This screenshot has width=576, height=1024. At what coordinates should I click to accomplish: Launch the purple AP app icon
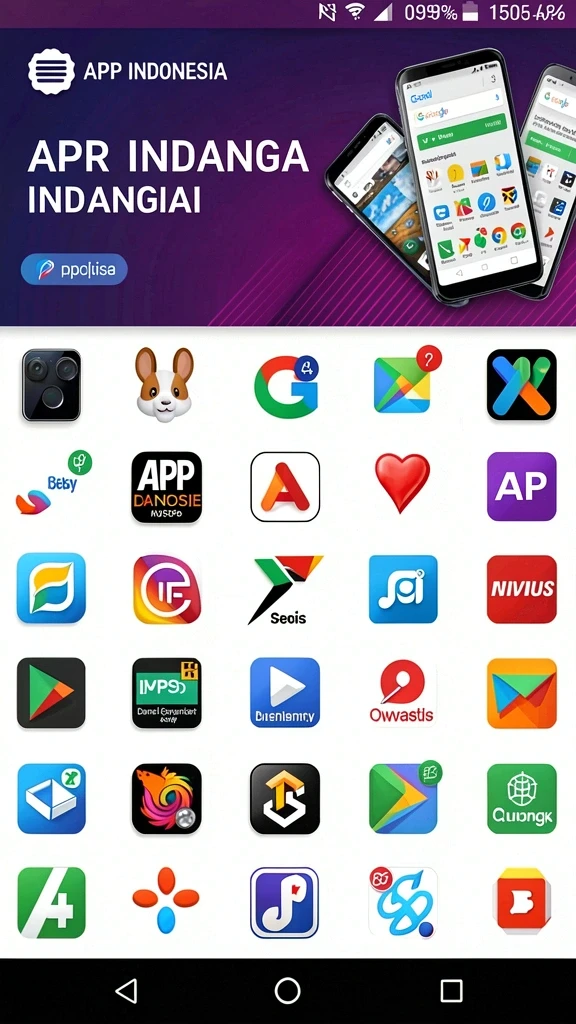click(x=521, y=487)
